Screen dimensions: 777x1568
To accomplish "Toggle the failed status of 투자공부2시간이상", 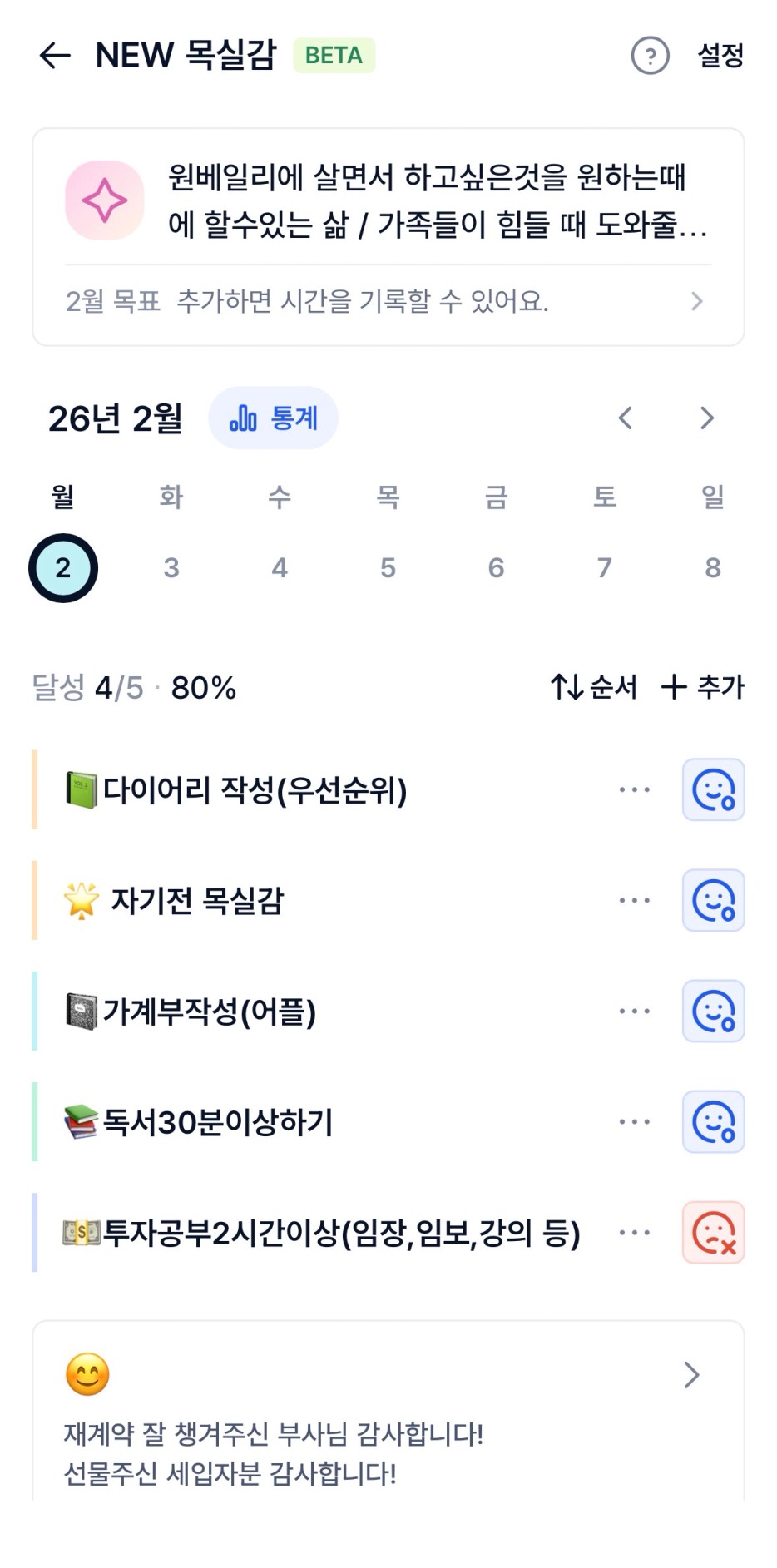I will click(713, 1233).
